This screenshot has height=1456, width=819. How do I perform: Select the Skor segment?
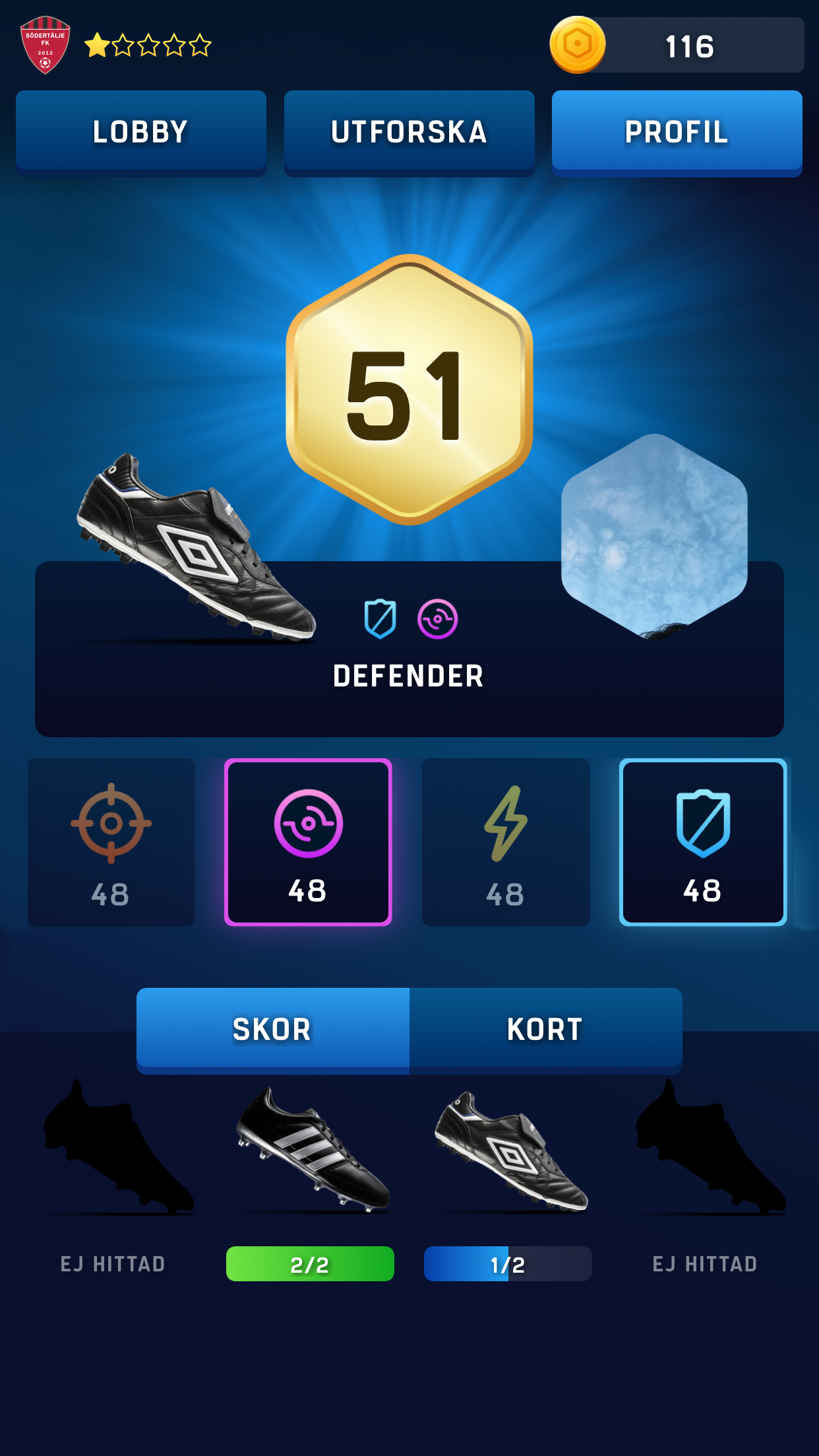tap(272, 1030)
